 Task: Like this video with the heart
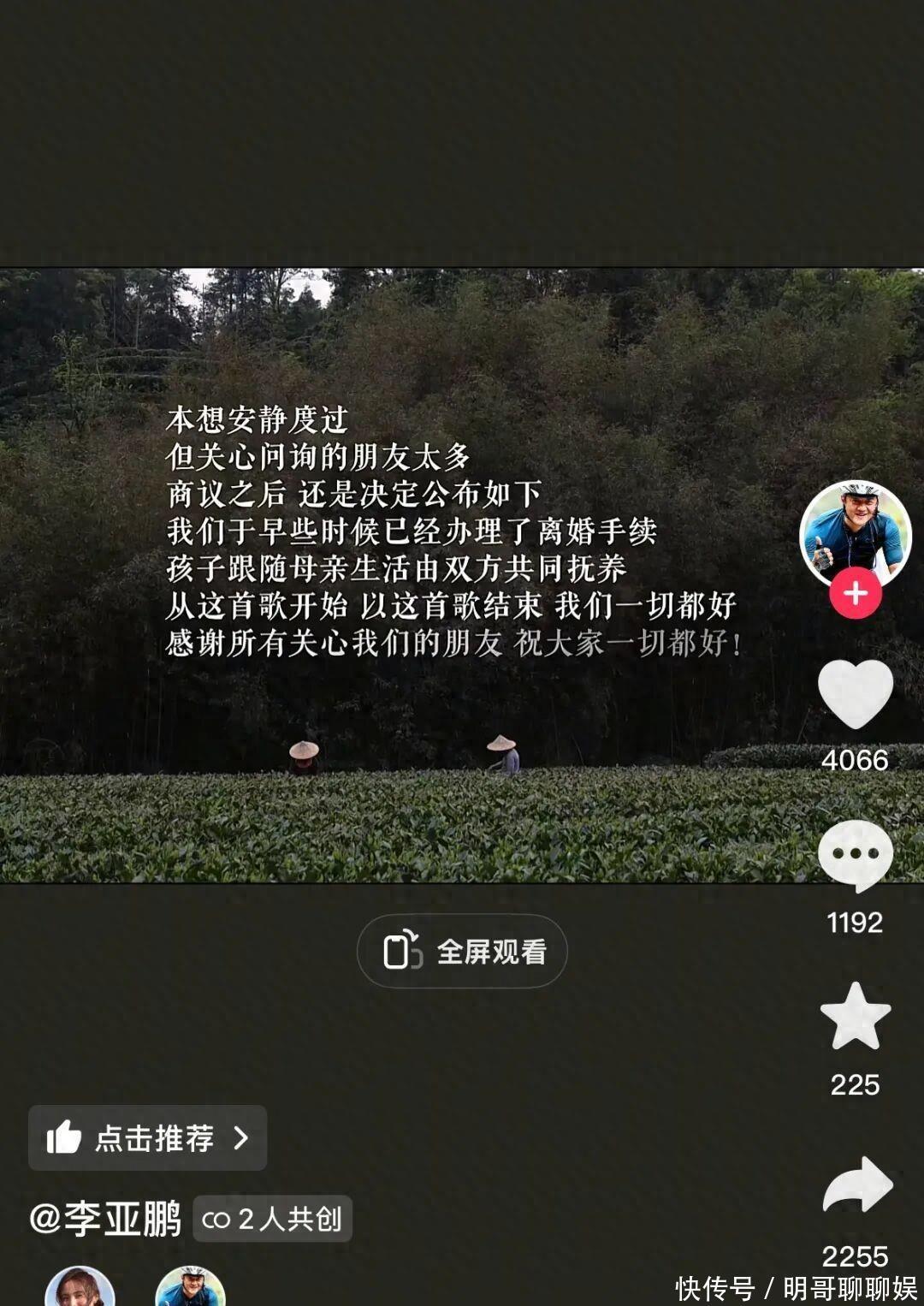click(855, 694)
